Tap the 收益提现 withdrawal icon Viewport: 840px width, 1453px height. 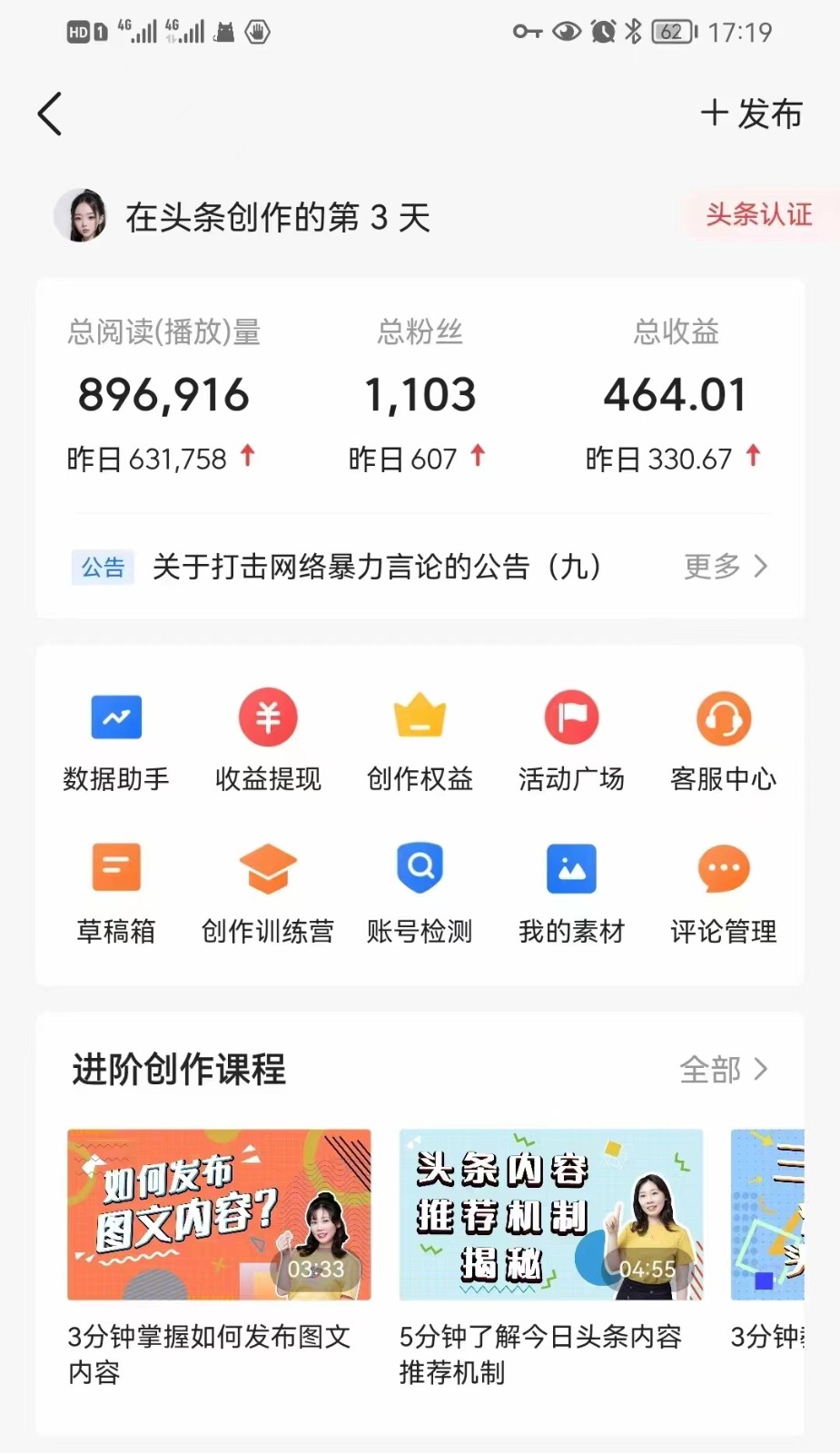268,740
